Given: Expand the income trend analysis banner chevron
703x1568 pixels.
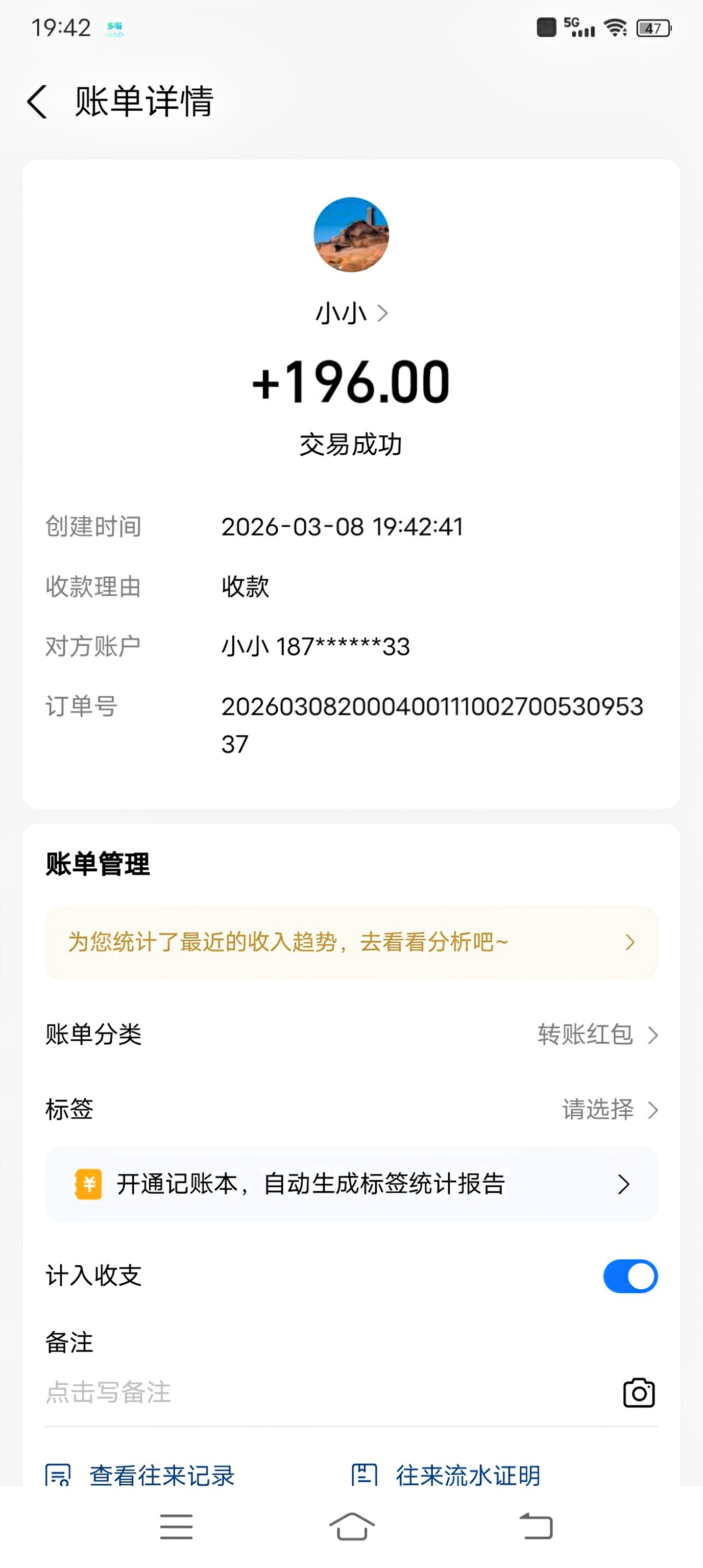Looking at the screenshot, I should click(x=631, y=941).
